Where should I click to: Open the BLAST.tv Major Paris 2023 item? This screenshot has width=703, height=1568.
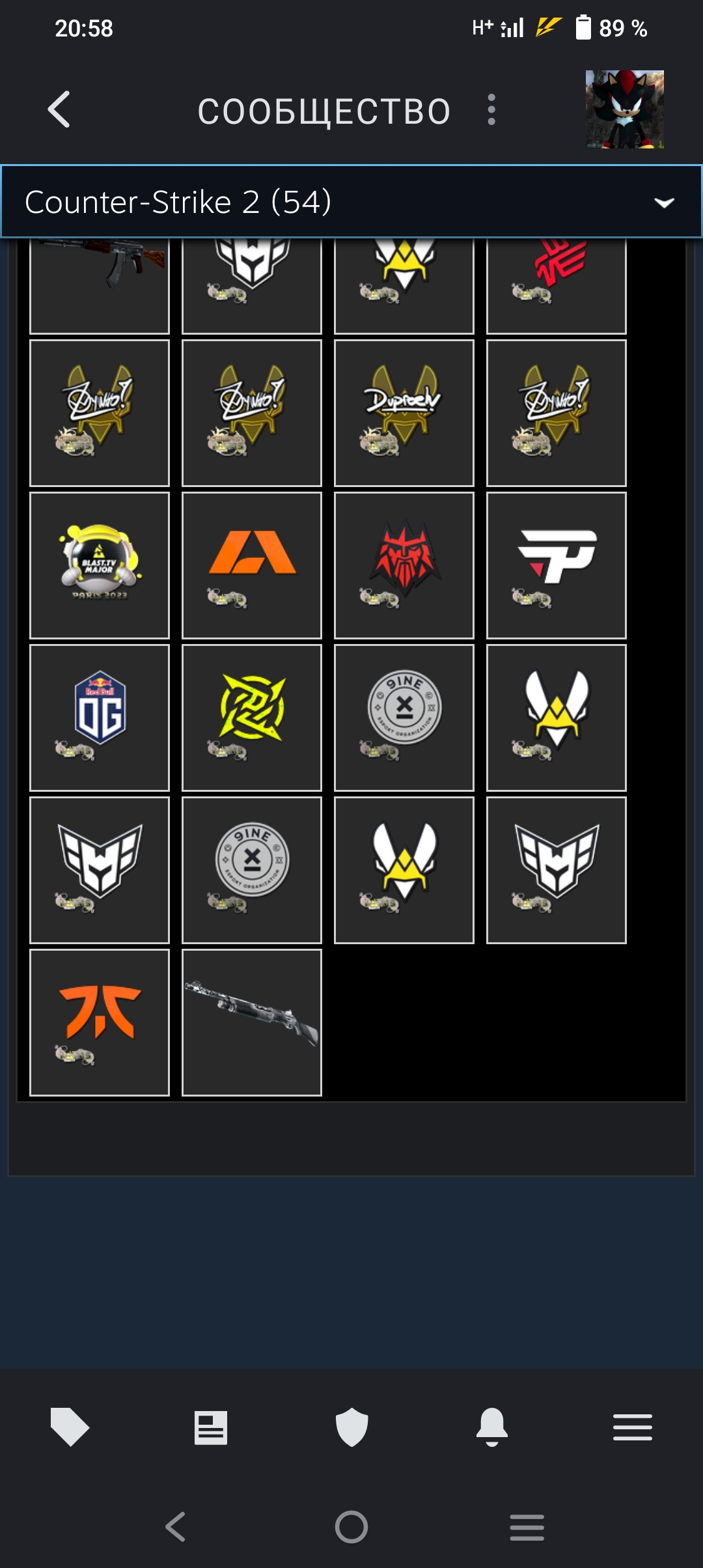pos(100,565)
